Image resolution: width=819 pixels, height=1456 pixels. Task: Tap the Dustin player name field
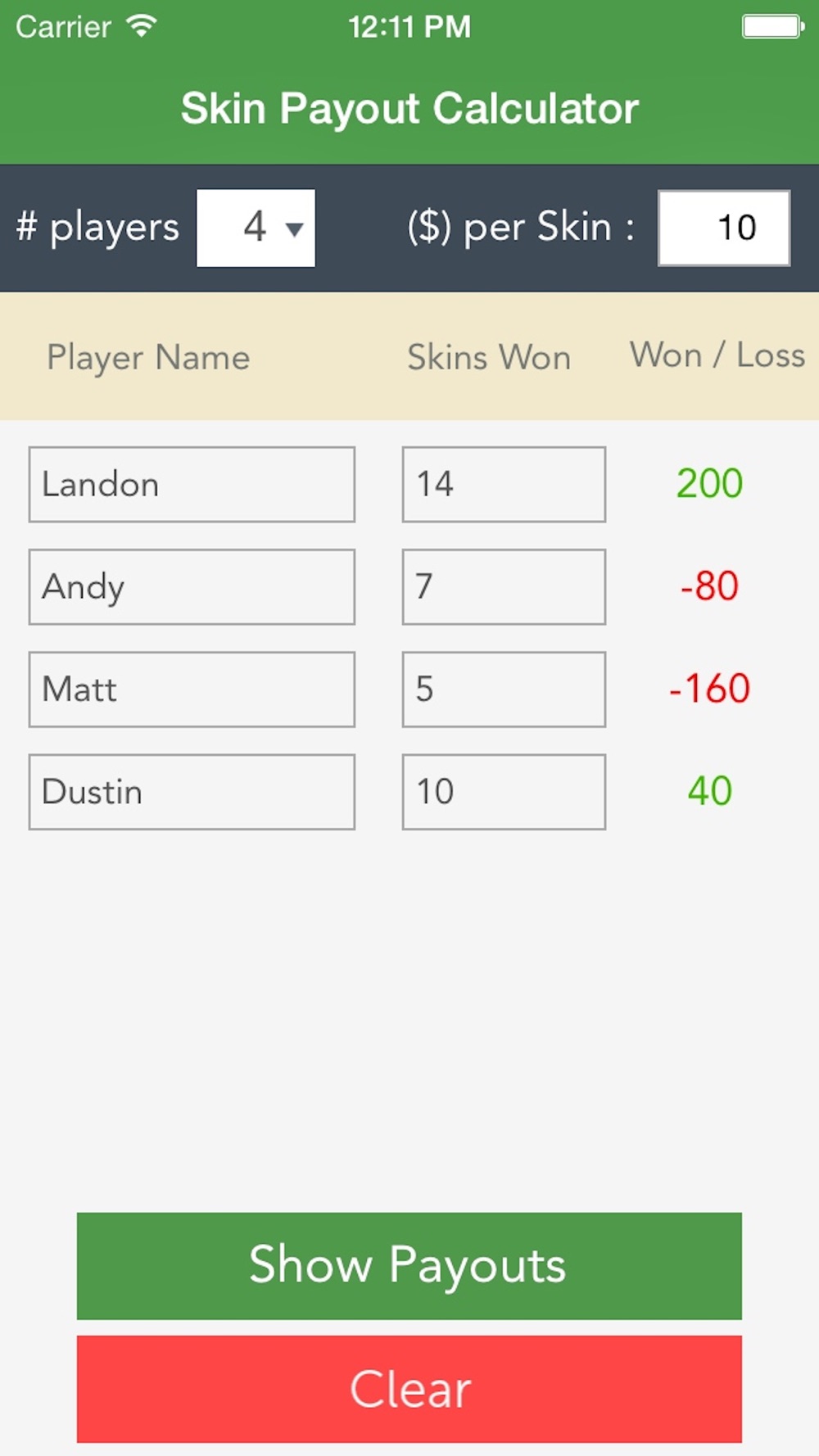192,792
